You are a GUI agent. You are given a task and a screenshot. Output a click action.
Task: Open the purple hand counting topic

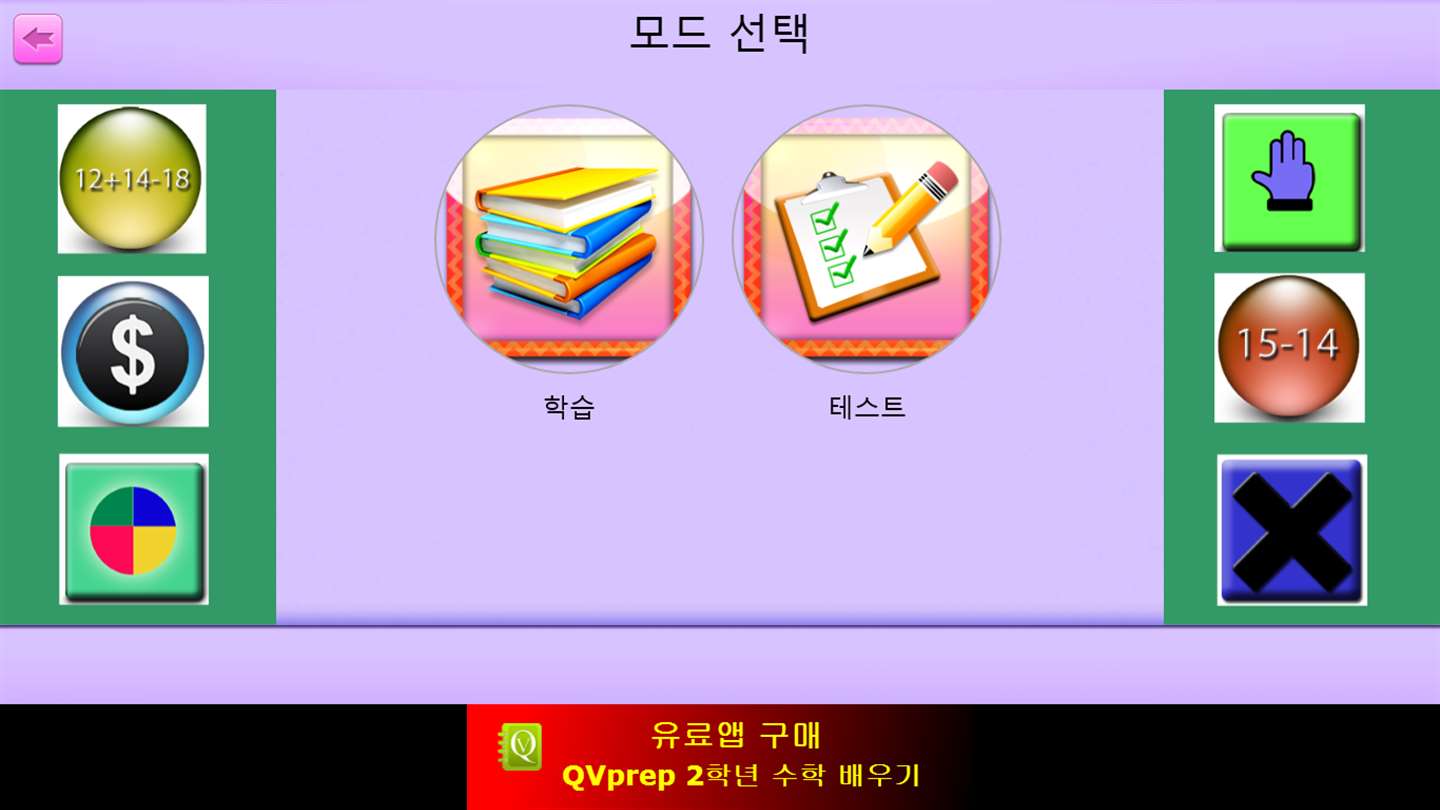click(x=1290, y=179)
